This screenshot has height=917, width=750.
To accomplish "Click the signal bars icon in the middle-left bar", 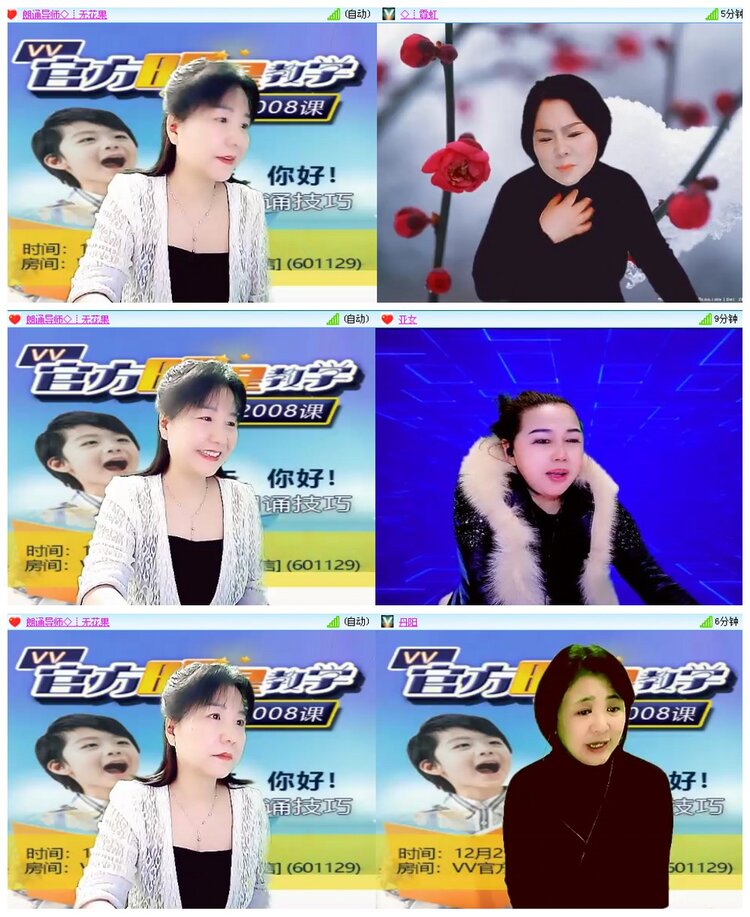I will coord(335,320).
